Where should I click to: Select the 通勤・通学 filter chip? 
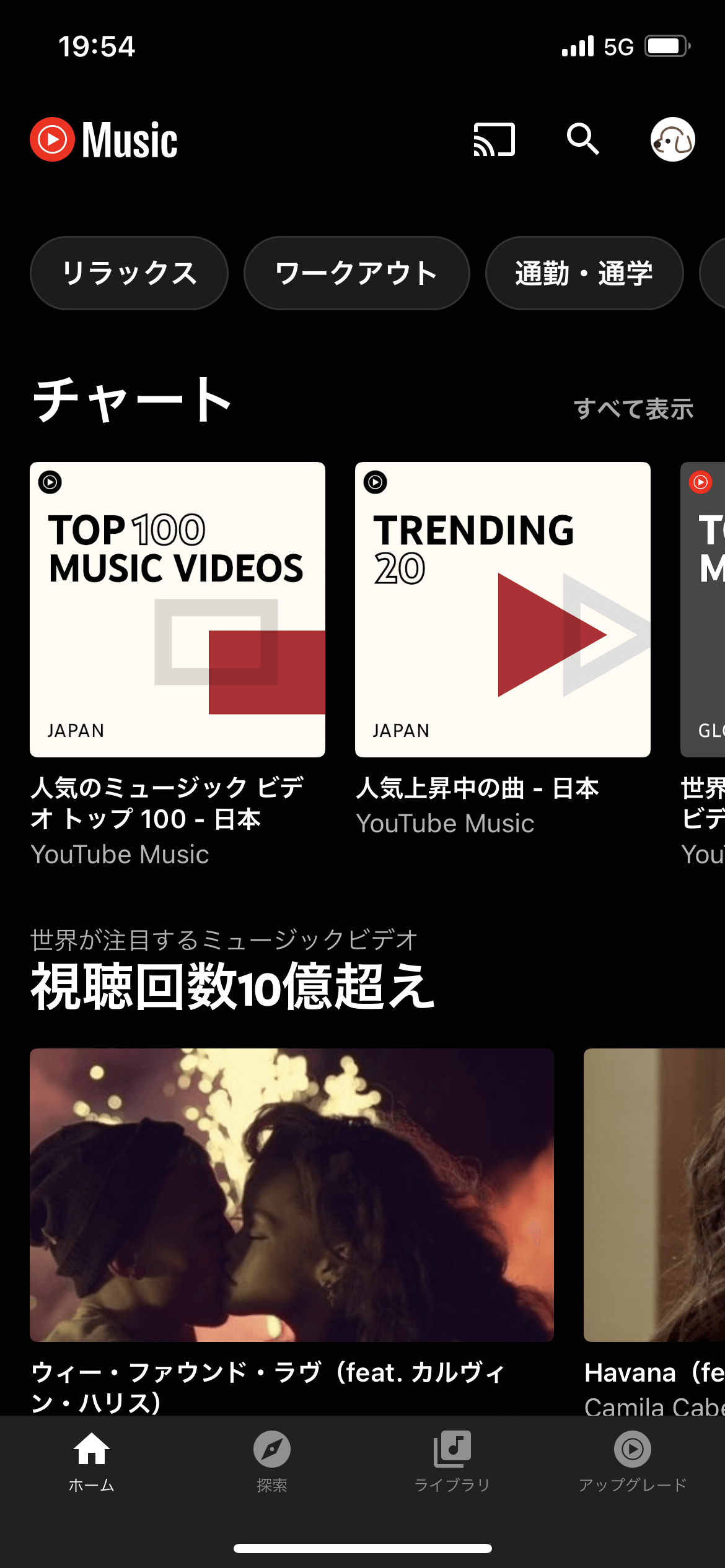585,273
